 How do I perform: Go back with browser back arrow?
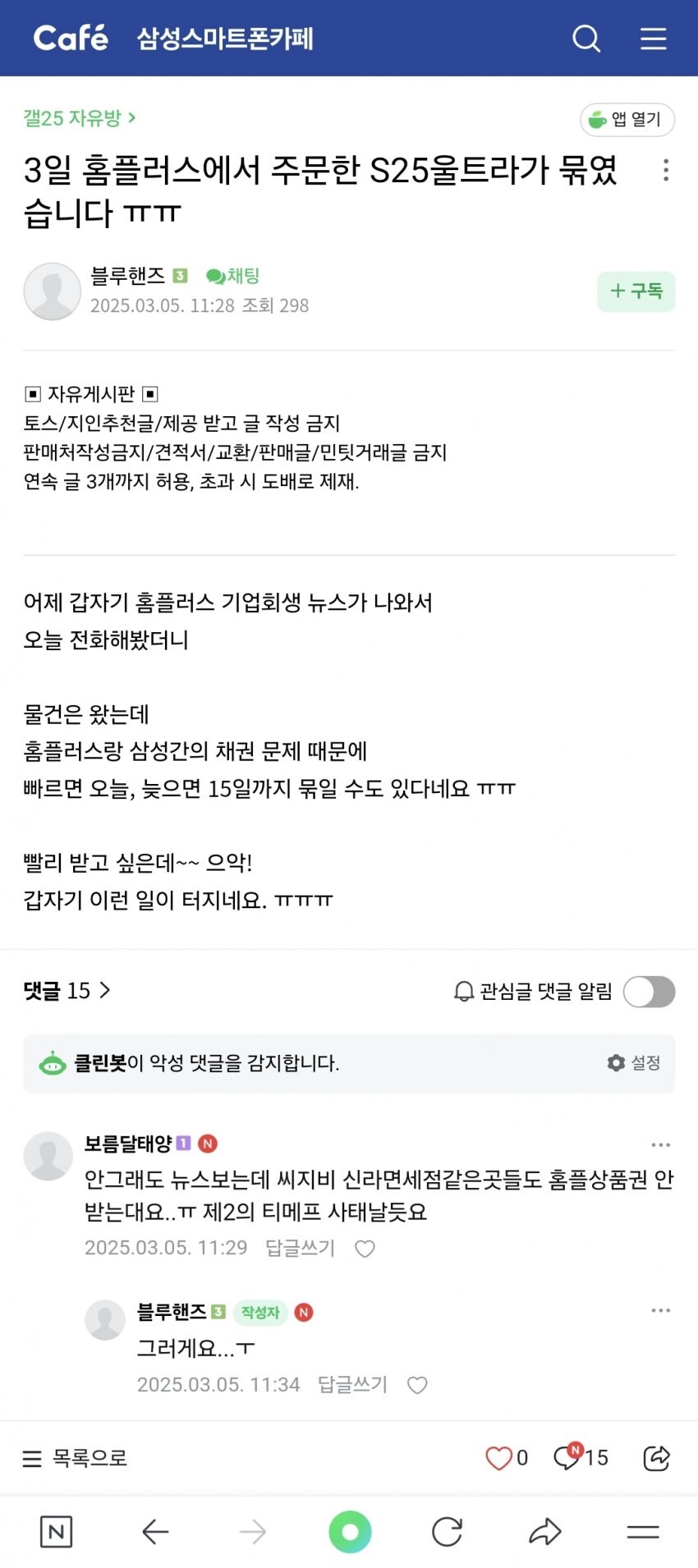(x=154, y=1532)
